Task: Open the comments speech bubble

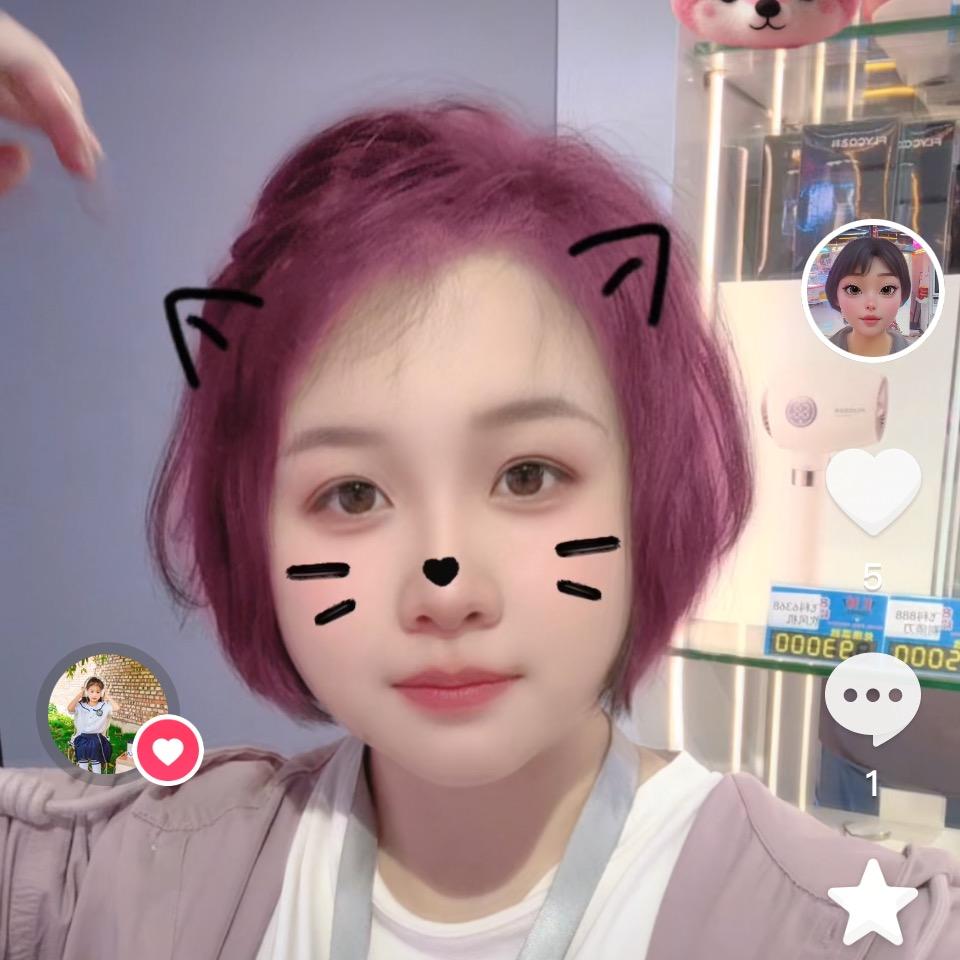Action: pyautogui.click(x=872, y=698)
